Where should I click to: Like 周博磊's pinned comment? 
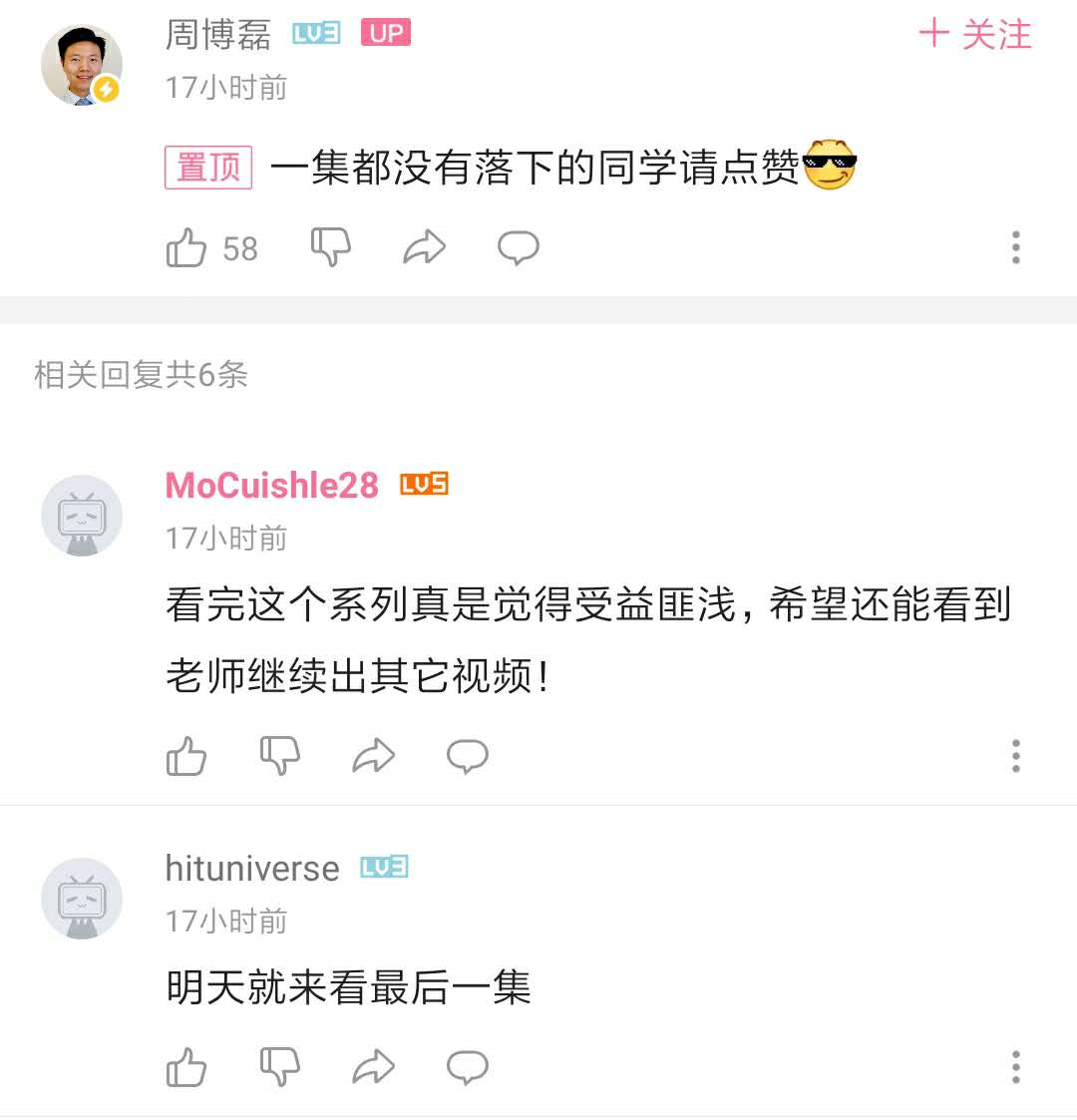coord(186,247)
